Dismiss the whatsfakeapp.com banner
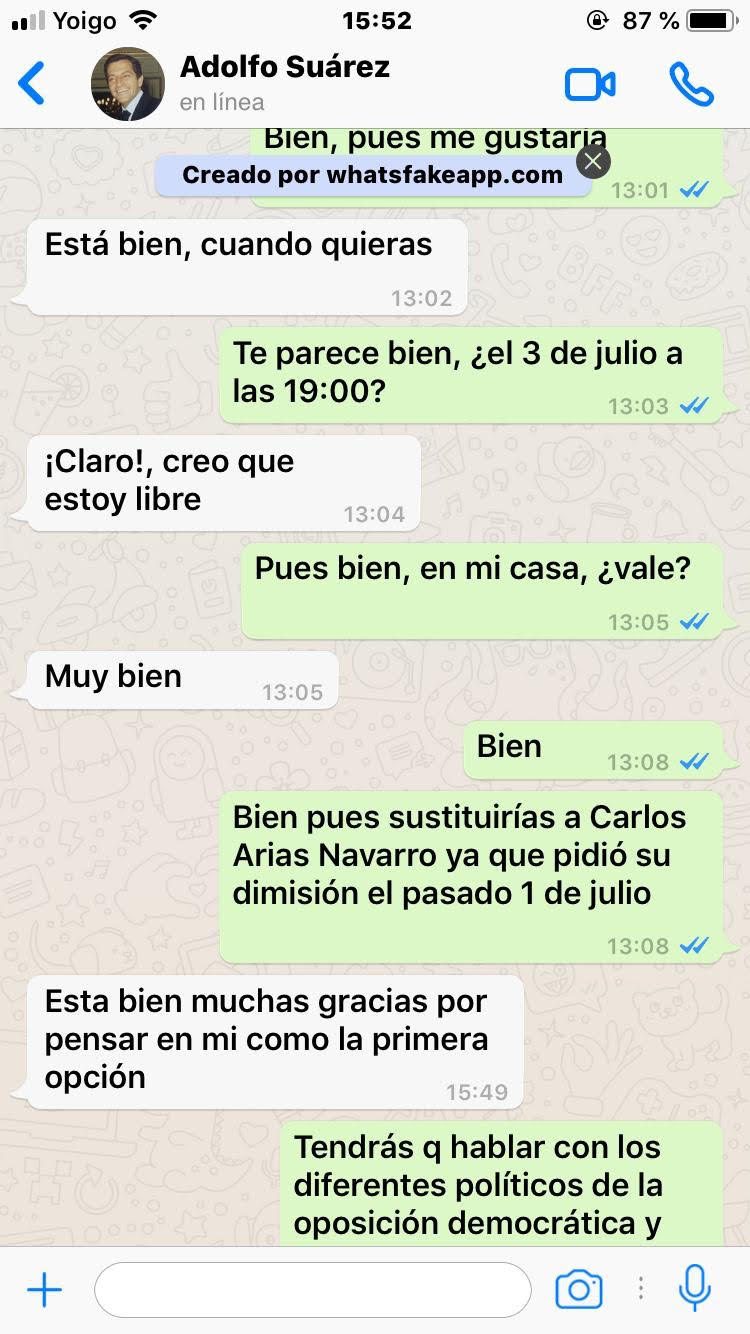This screenshot has width=750, height=1334. pyautogui.click(x=593, y=161)
